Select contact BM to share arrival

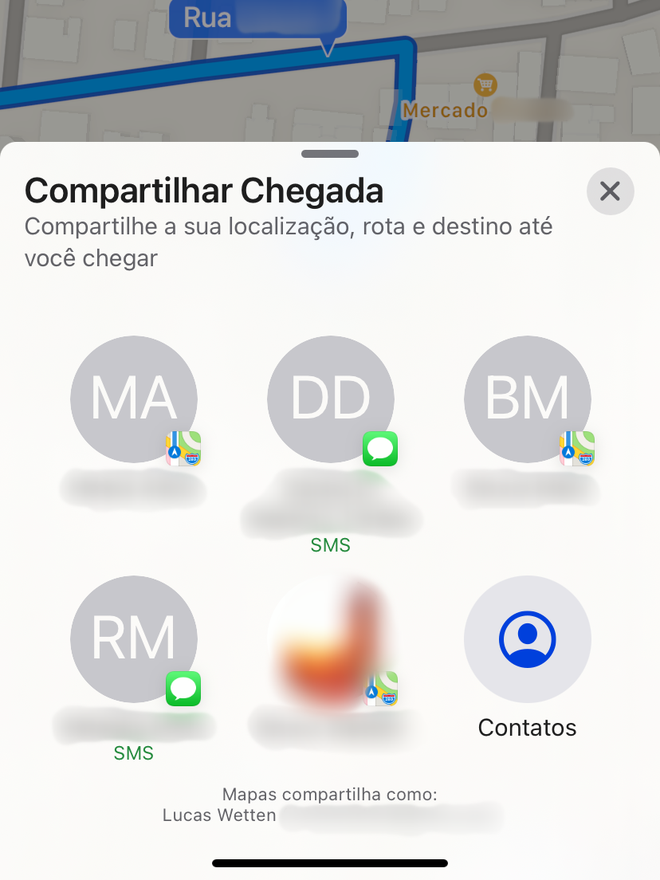528,399
